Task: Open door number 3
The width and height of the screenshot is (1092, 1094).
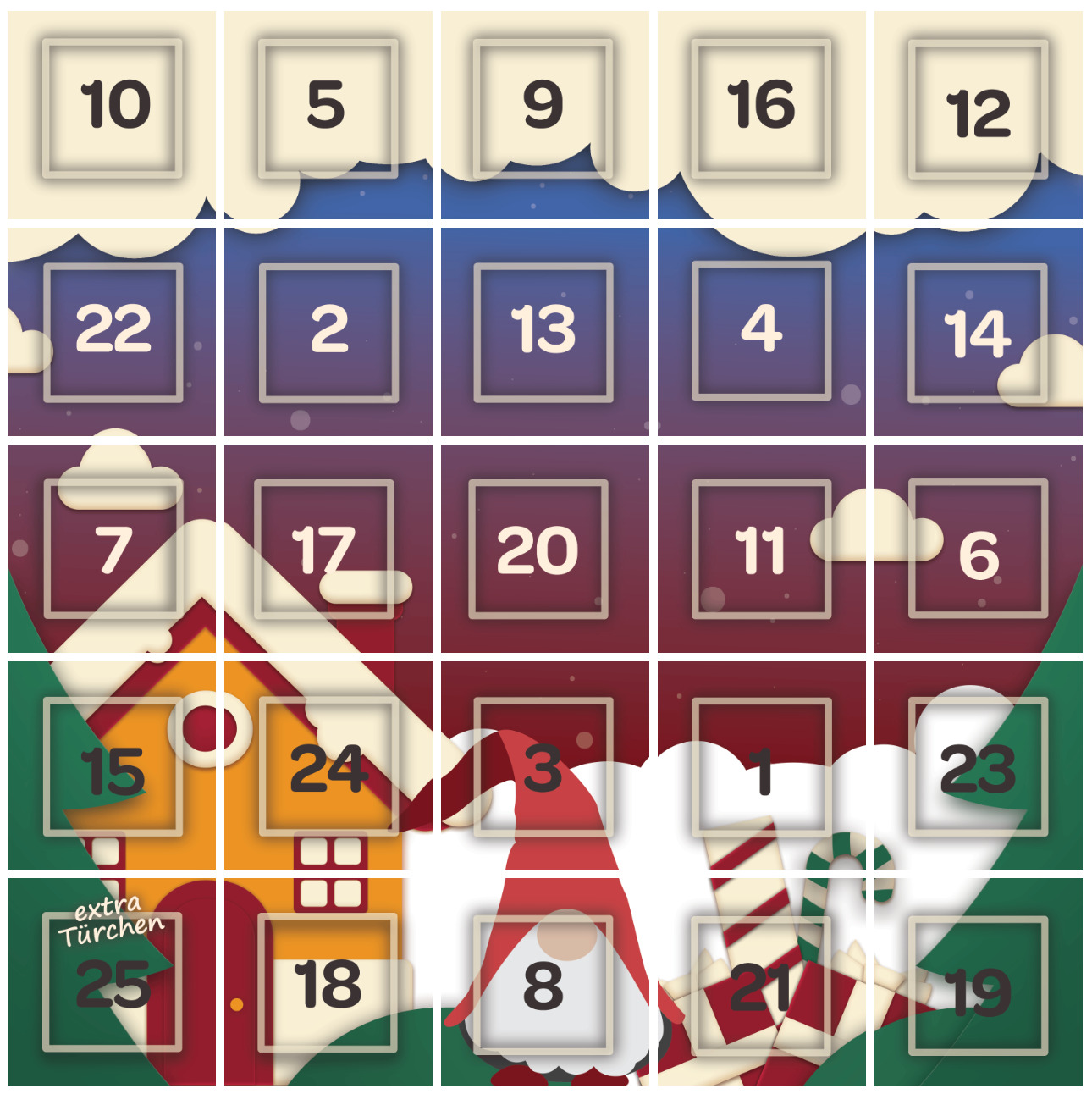Action: click(x=543, y=767)
